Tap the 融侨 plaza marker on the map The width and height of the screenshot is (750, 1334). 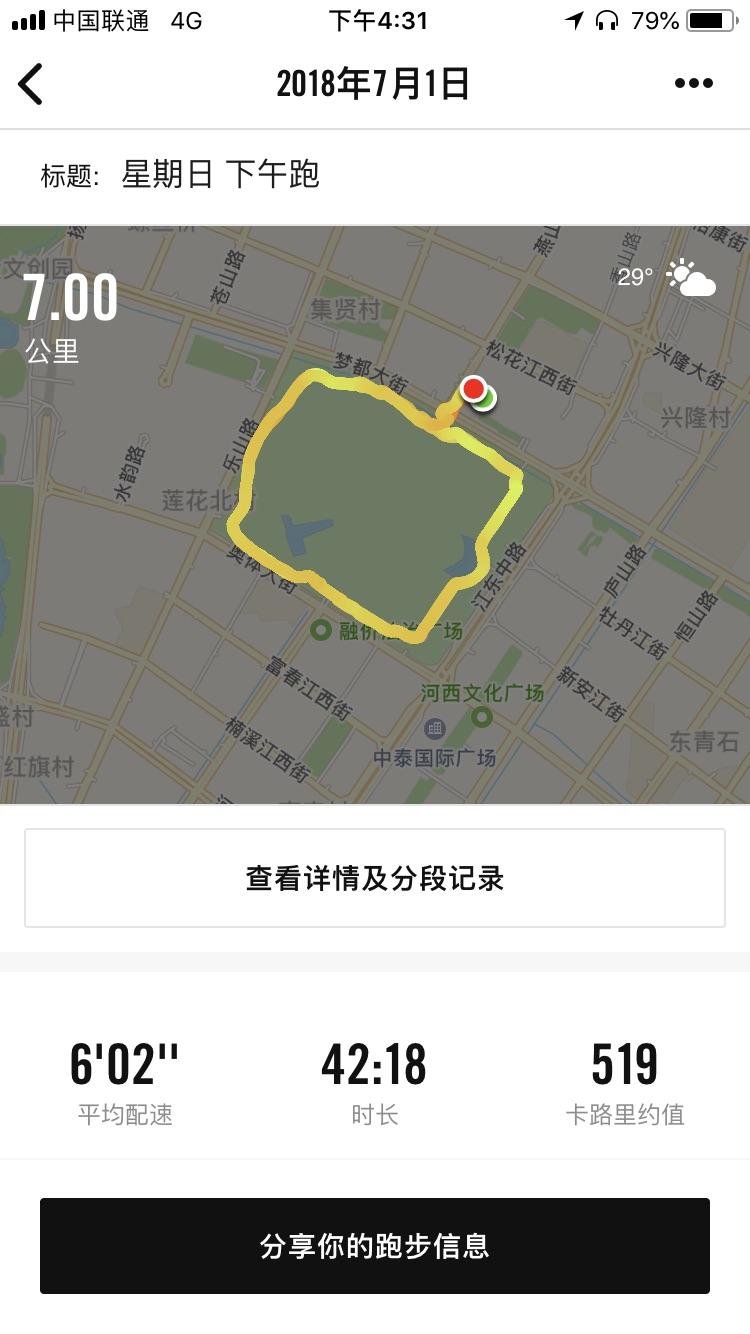click(x=321, y=629)
